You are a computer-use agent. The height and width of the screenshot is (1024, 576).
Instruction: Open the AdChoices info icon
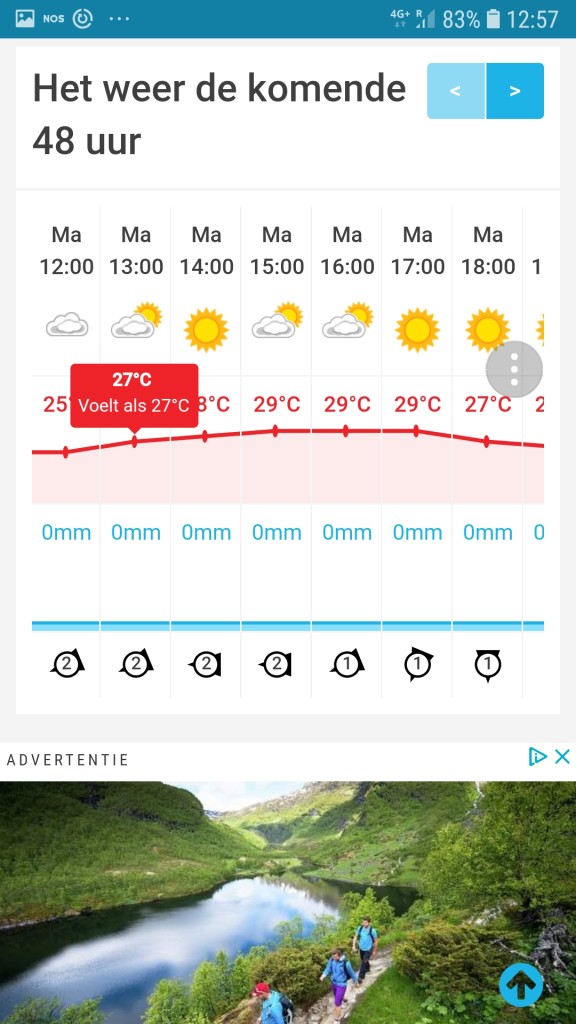537,757
